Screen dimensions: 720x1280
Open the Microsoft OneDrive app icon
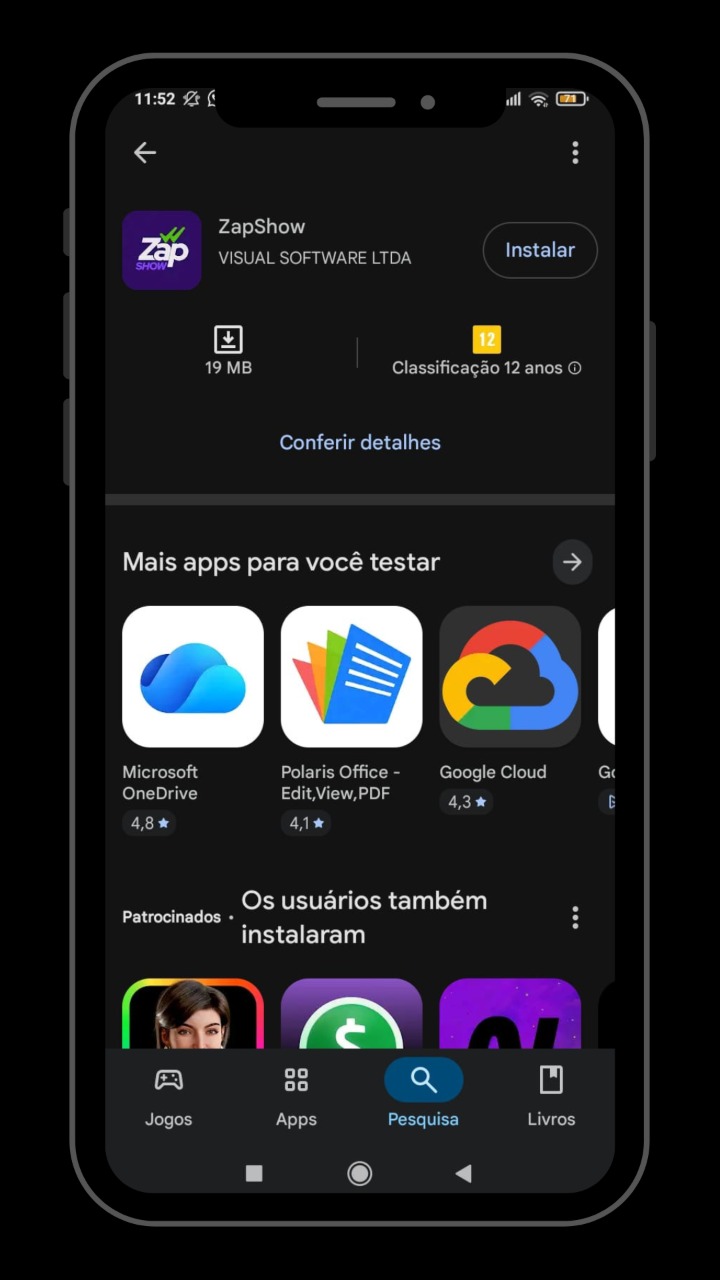(193, 676)
